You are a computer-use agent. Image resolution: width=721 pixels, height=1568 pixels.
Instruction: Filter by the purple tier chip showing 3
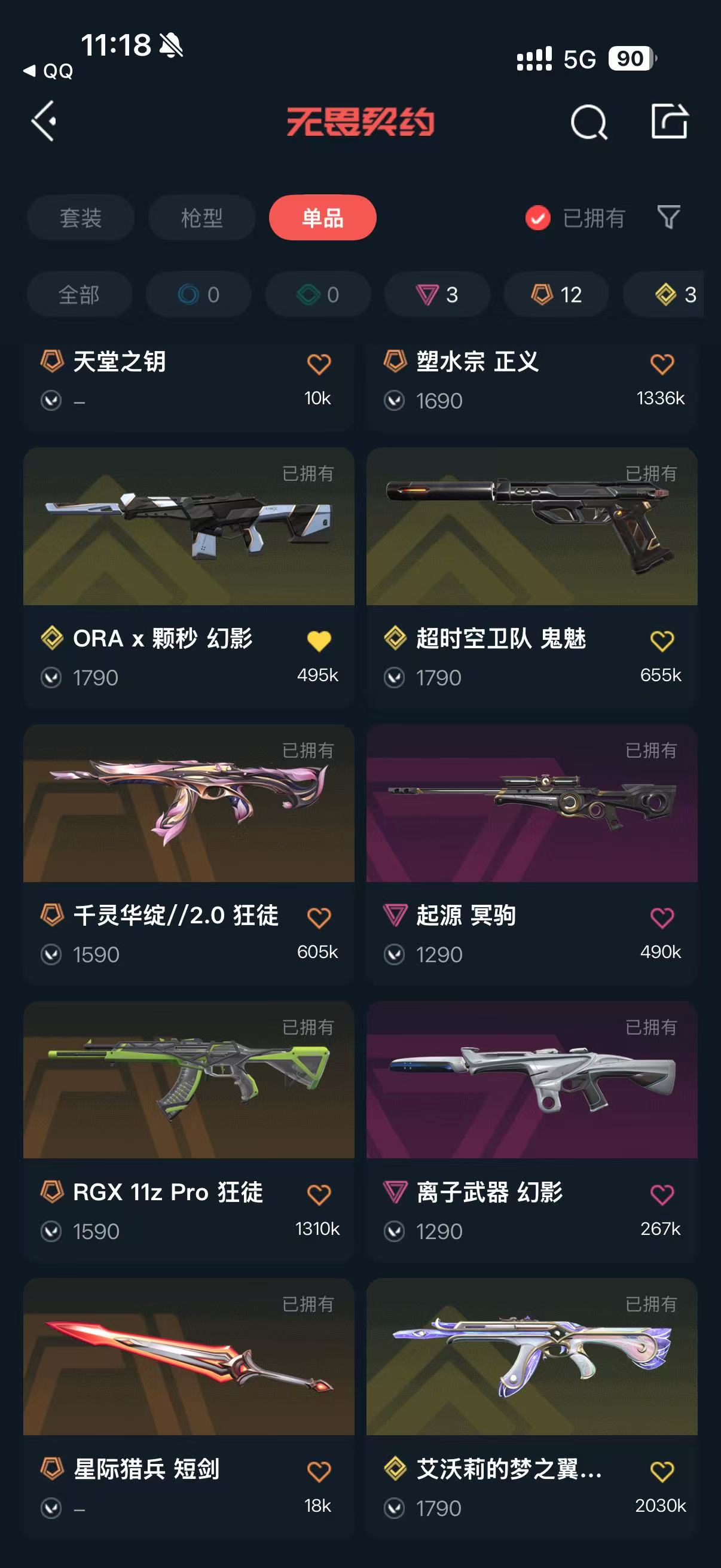coord(437,295)
